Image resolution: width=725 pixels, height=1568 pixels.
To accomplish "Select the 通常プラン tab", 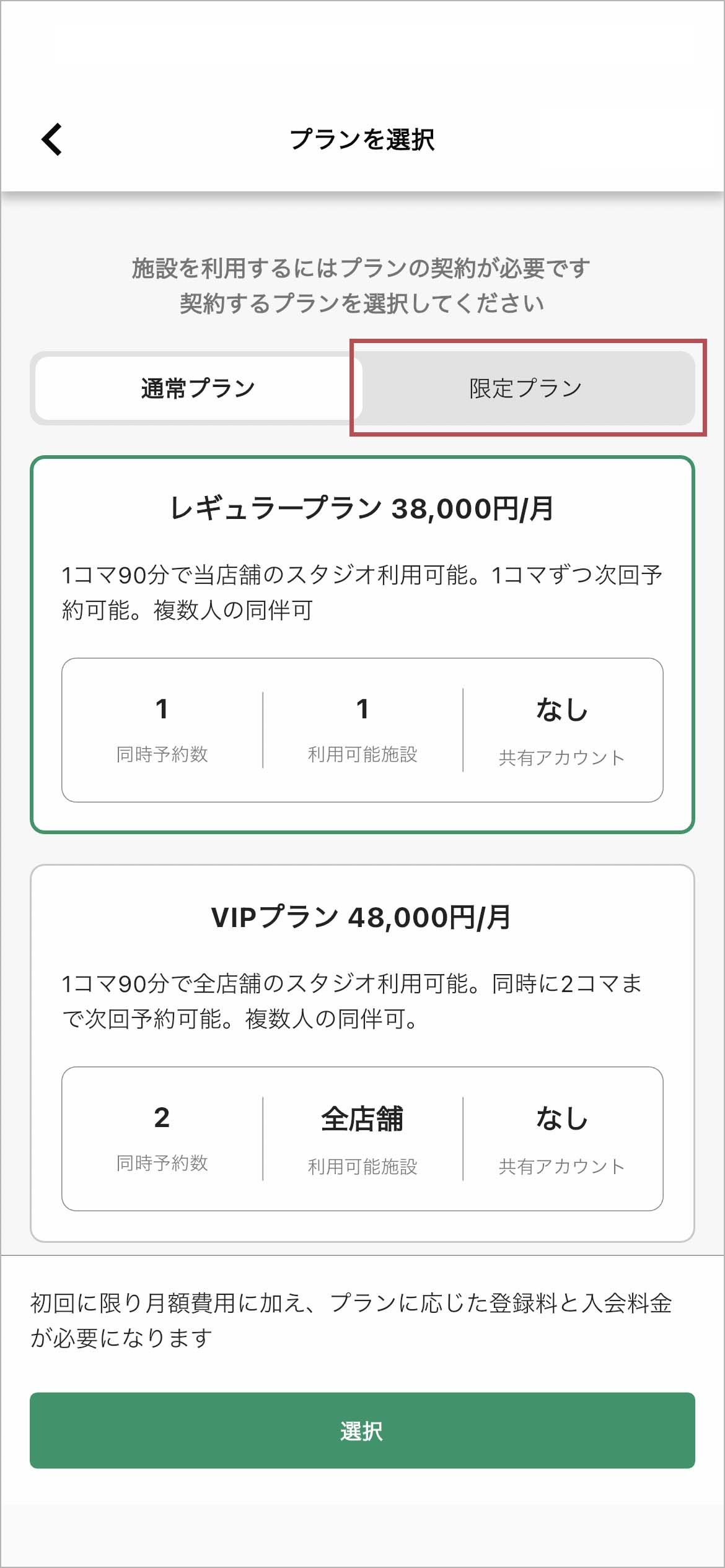I will click(198, 388).
